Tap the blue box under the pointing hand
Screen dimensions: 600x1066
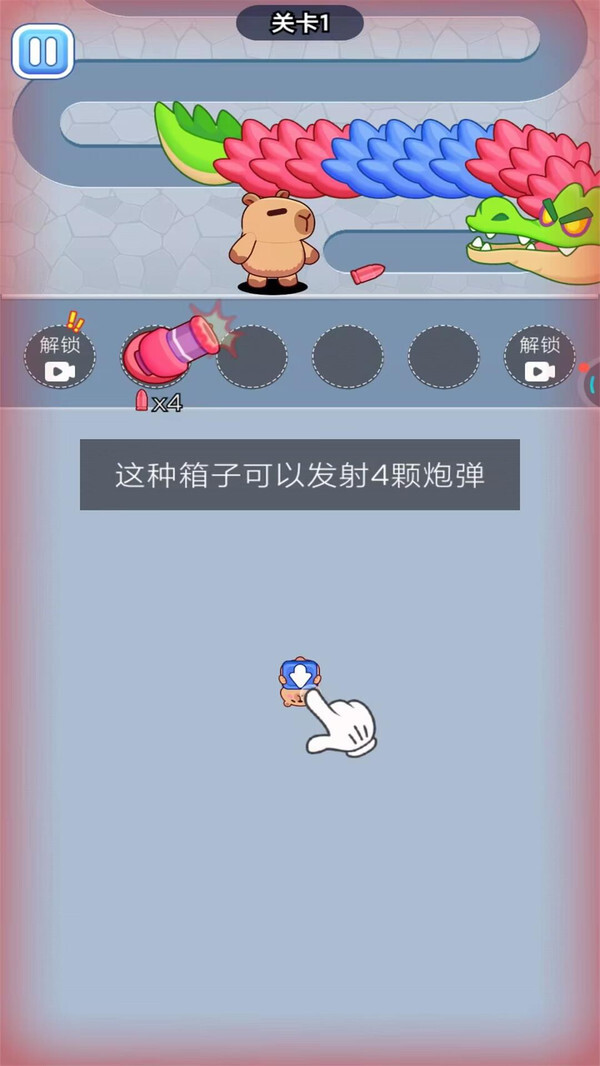(297, 677)
